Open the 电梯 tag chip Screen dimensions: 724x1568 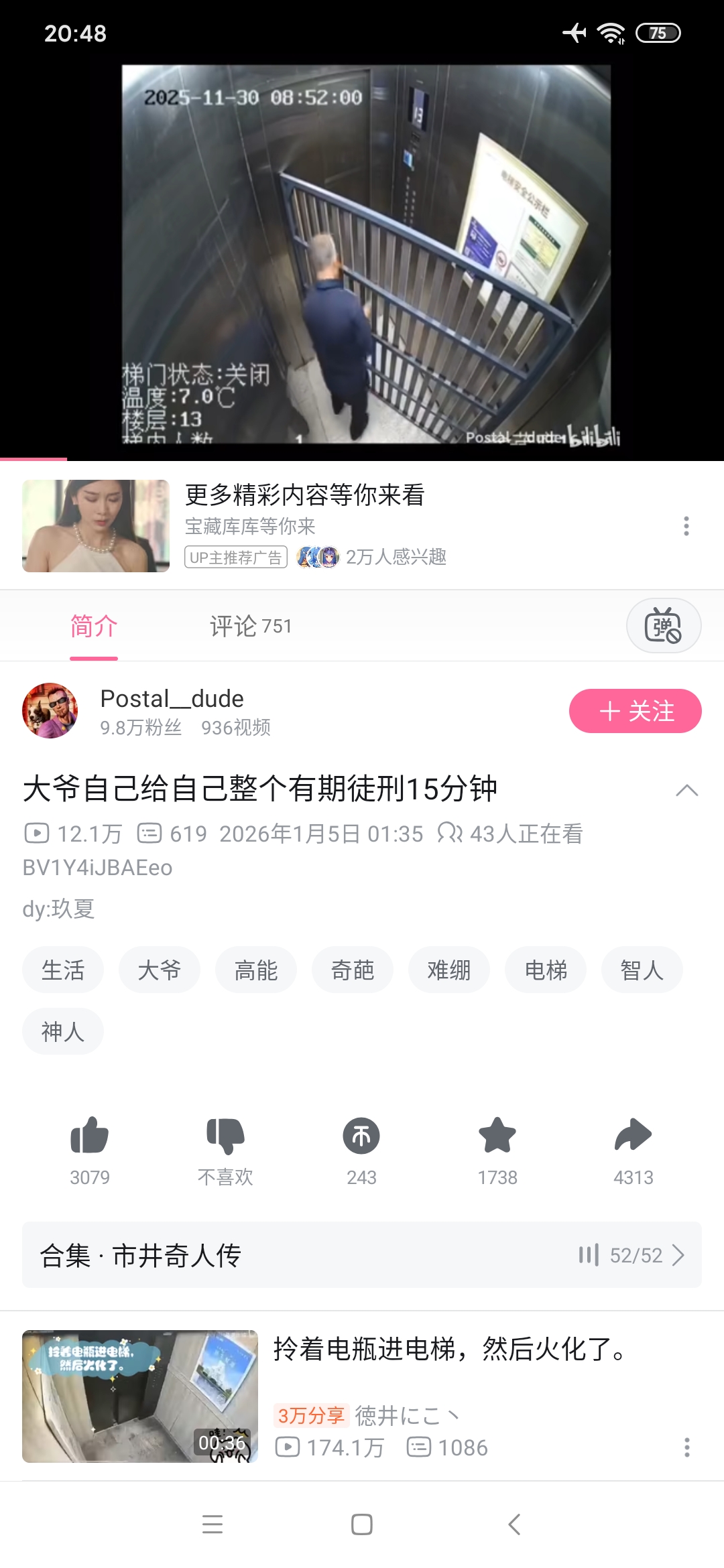(546, 970)
